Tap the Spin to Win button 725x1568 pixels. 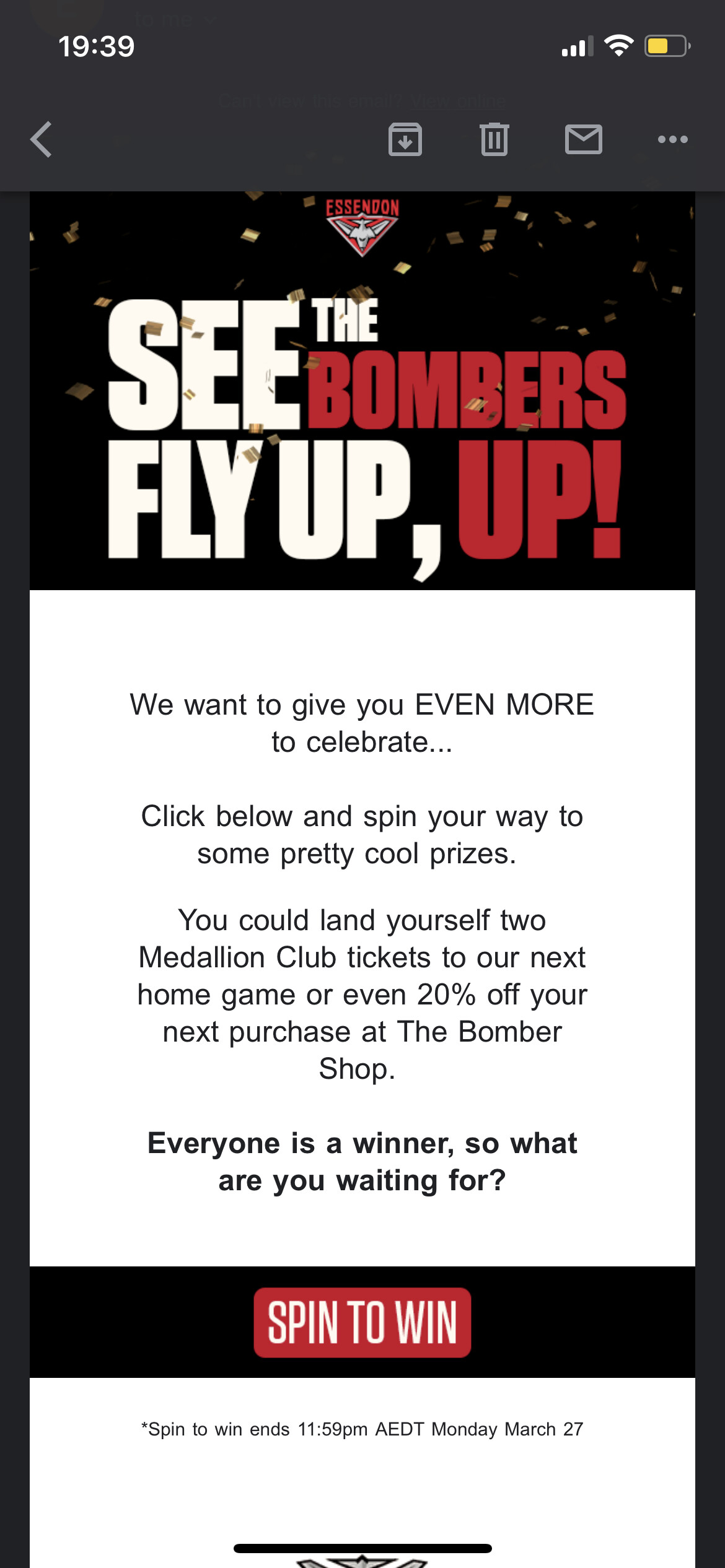[x=362, y=1322]
